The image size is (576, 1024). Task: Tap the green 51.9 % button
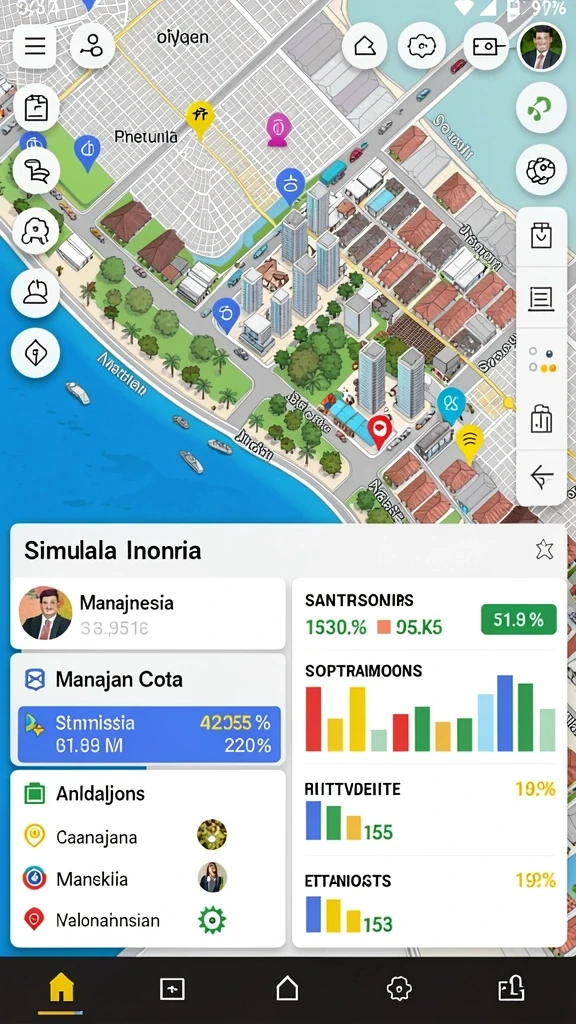(x=519, y=620)
